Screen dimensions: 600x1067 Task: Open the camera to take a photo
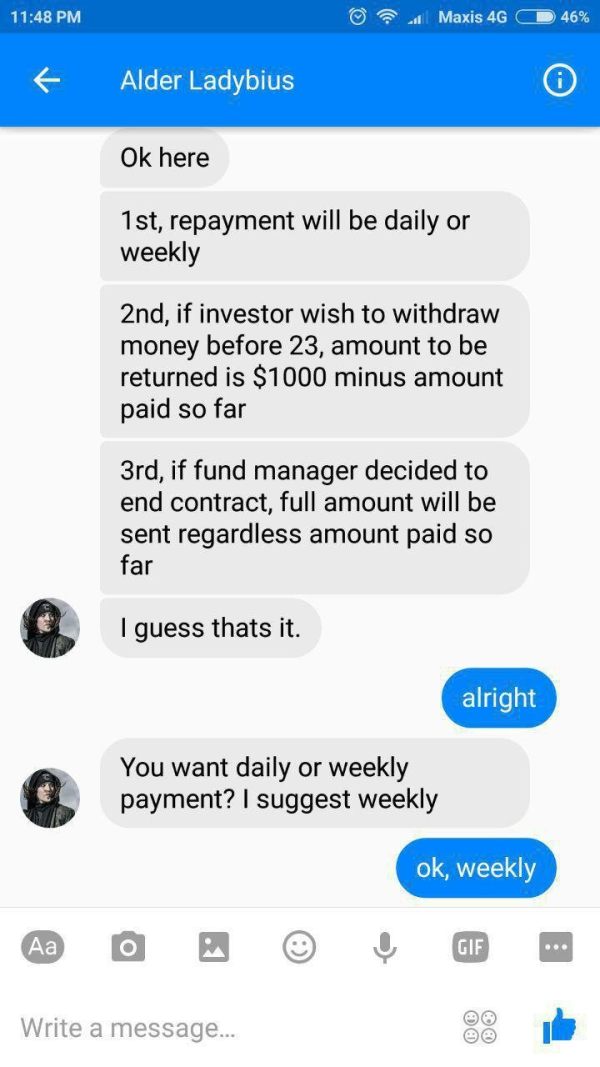click(128, 947)
